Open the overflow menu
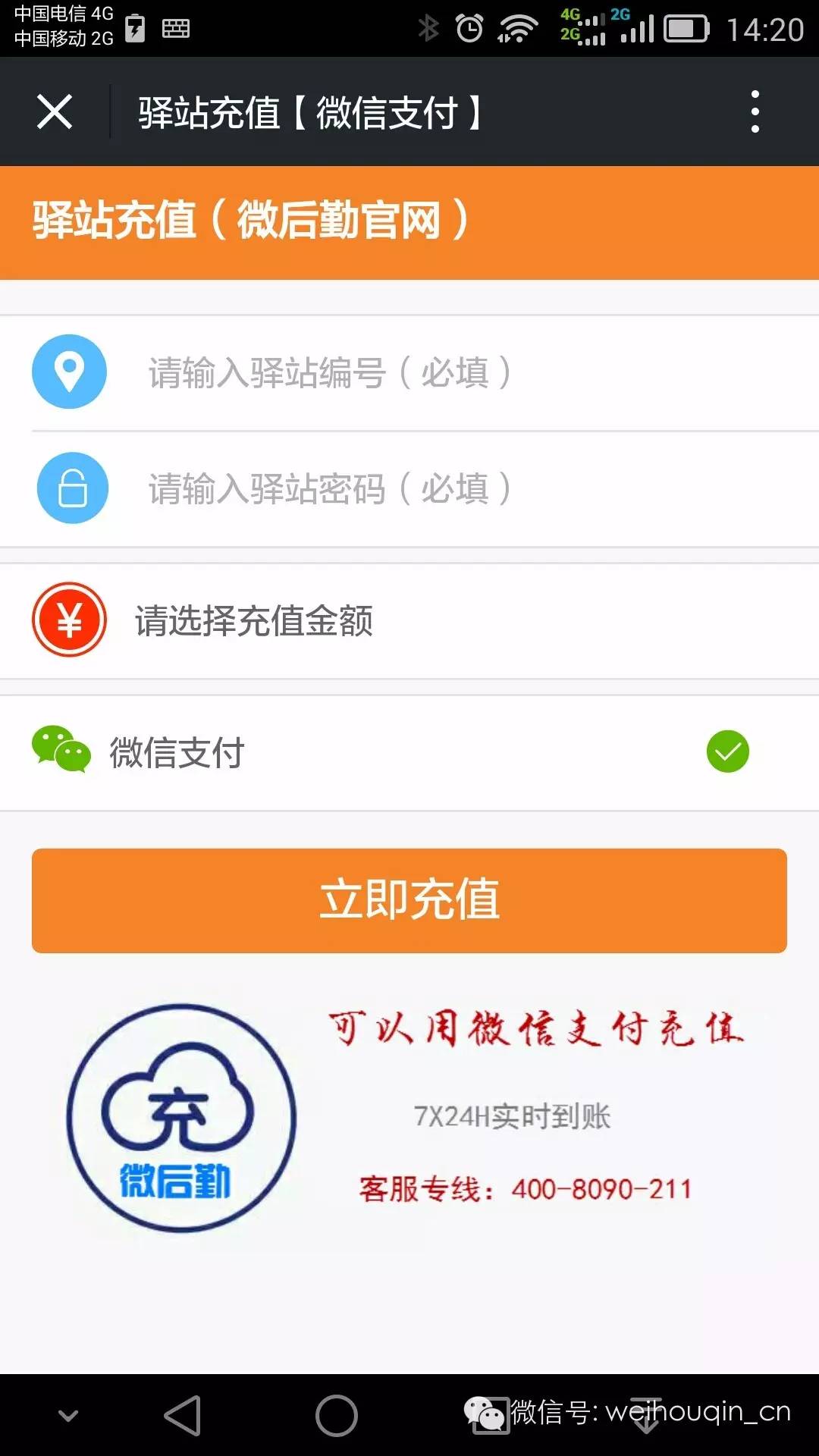Image resolution: width=819 pixels, height=1456 pixels. [754, 112]
